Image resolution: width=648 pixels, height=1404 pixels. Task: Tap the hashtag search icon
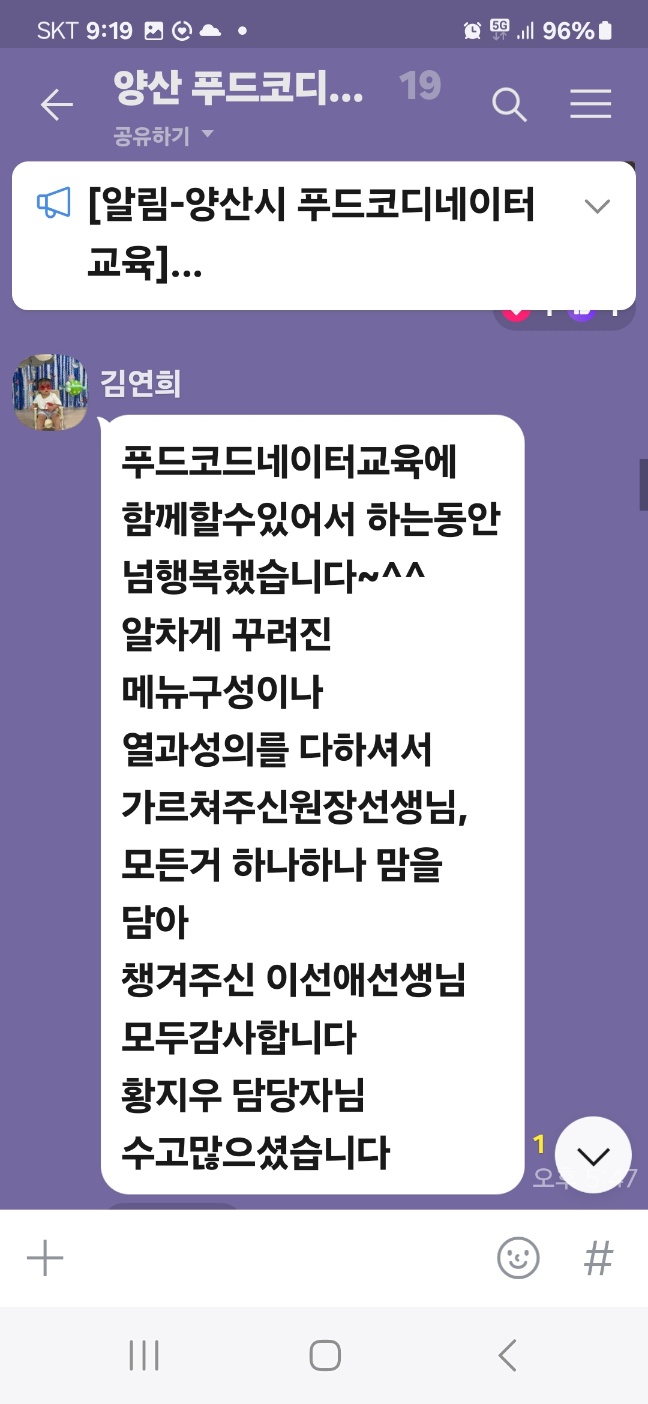(x=598, y=1258)
